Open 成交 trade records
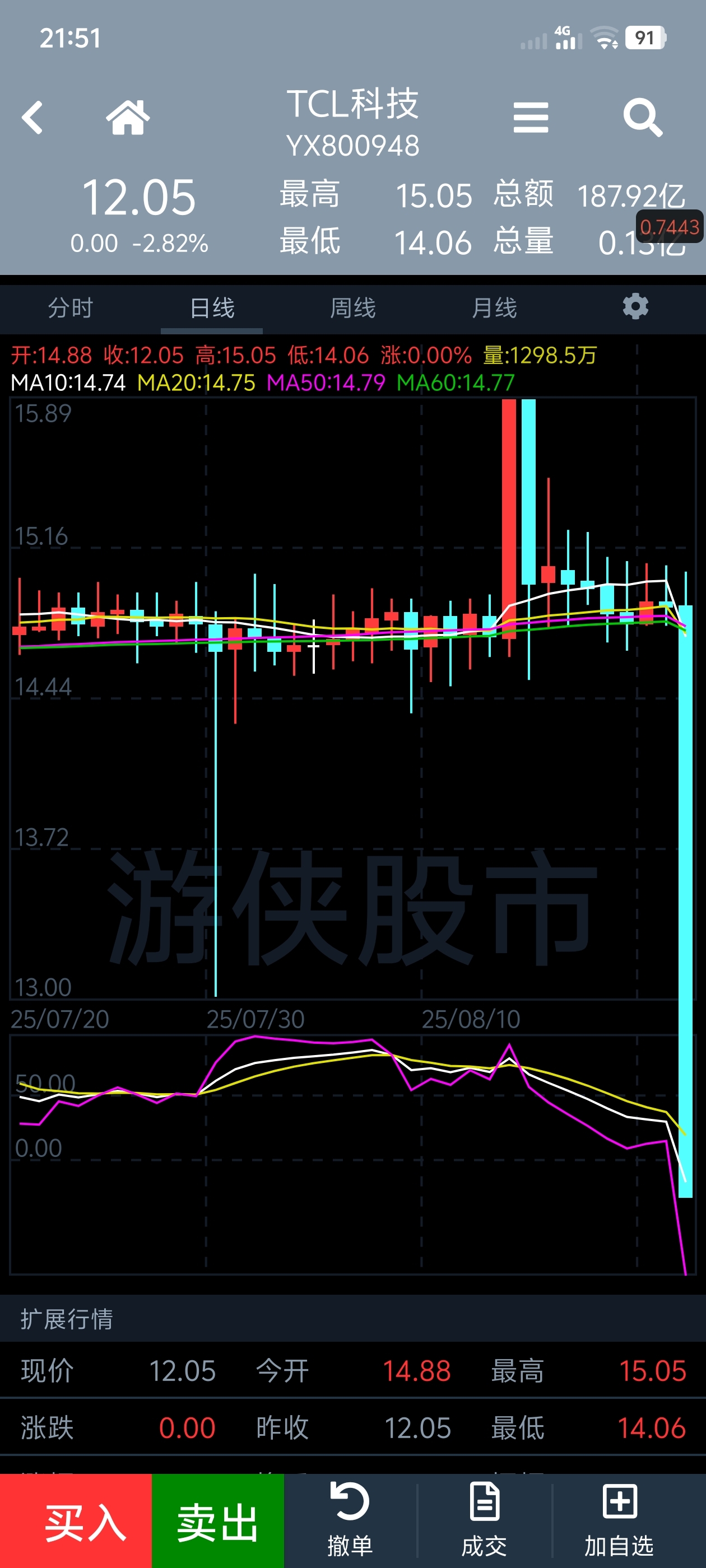 coord(484,1519)
